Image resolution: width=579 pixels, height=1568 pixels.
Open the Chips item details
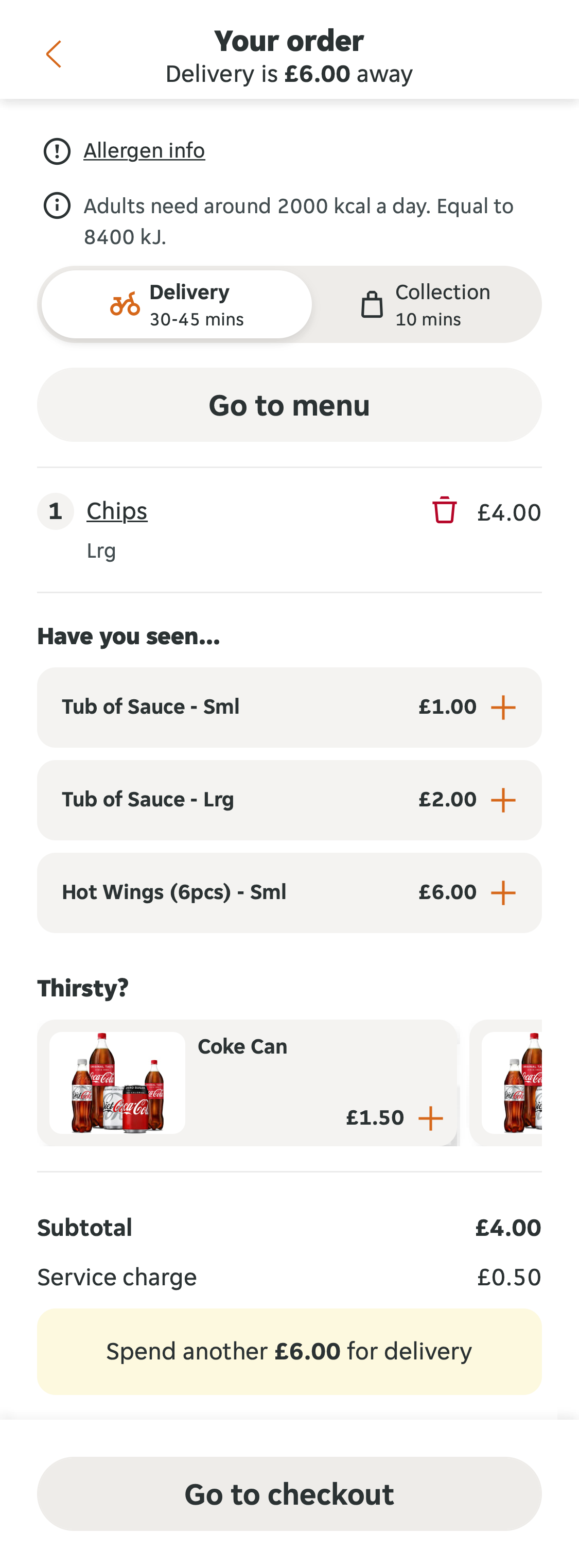coord(116,511)
